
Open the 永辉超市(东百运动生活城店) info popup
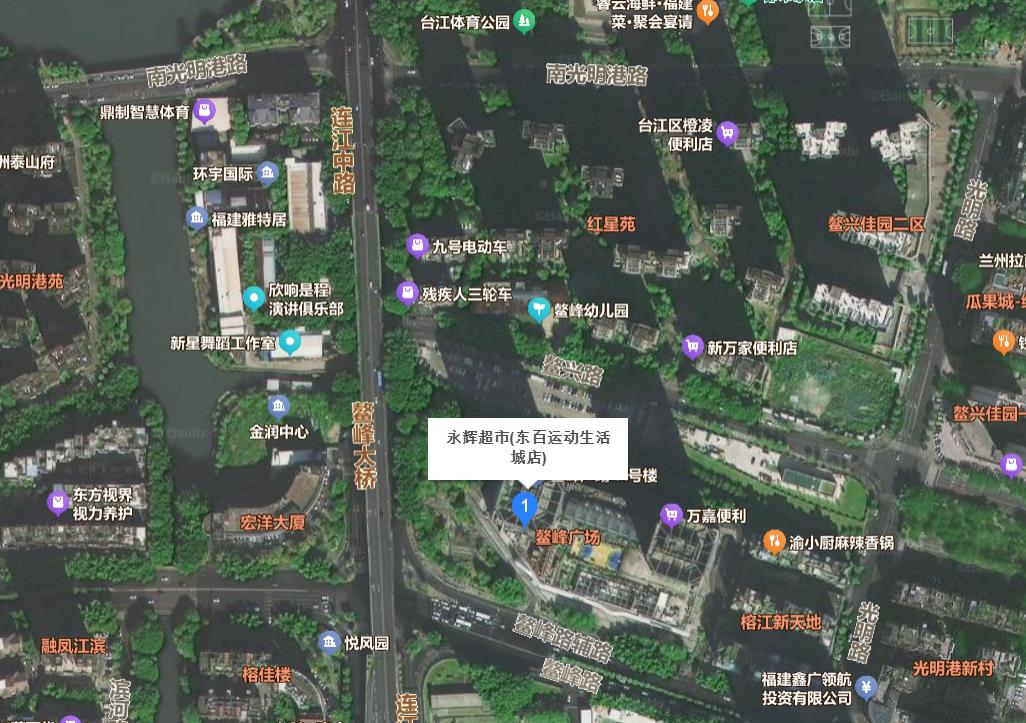[528, 448]
